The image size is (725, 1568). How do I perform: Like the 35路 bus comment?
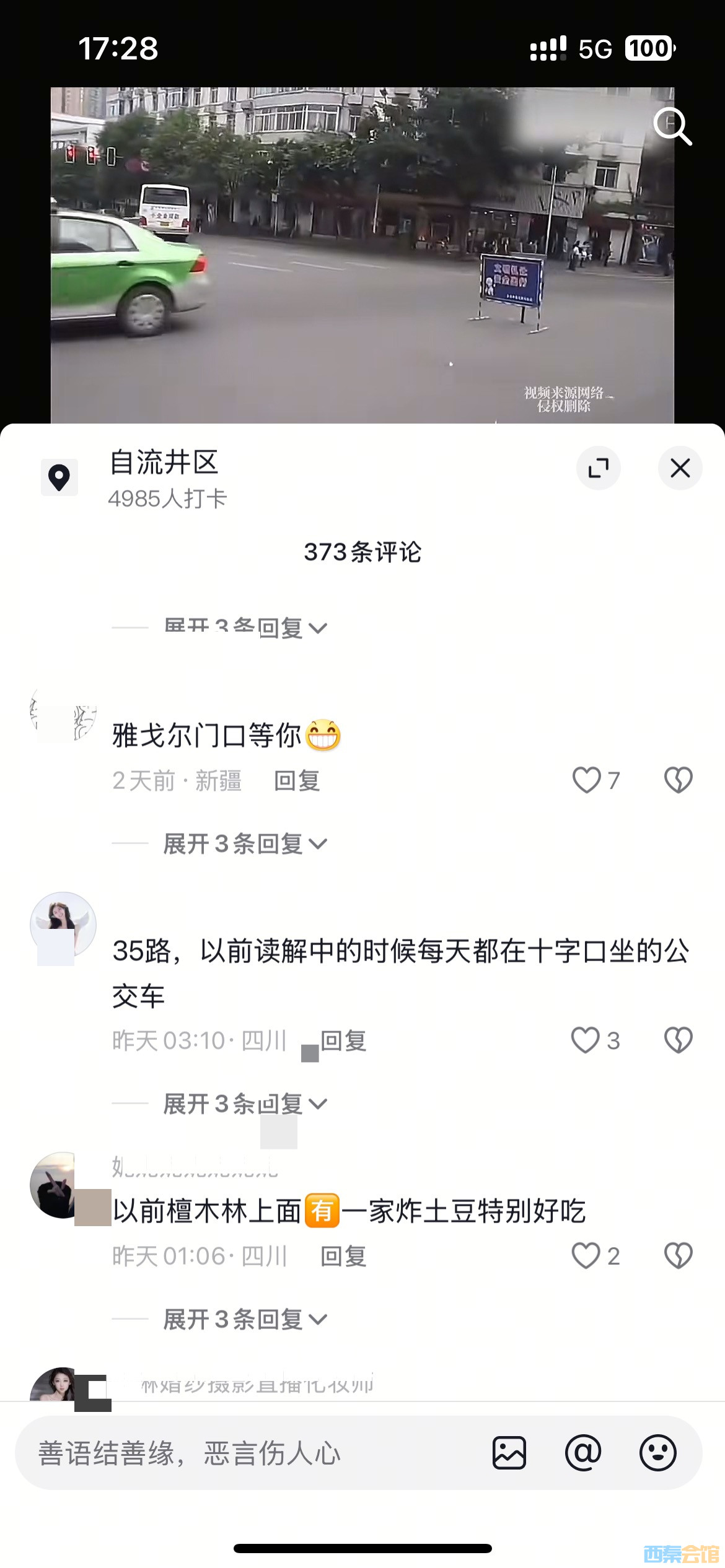586,1040
